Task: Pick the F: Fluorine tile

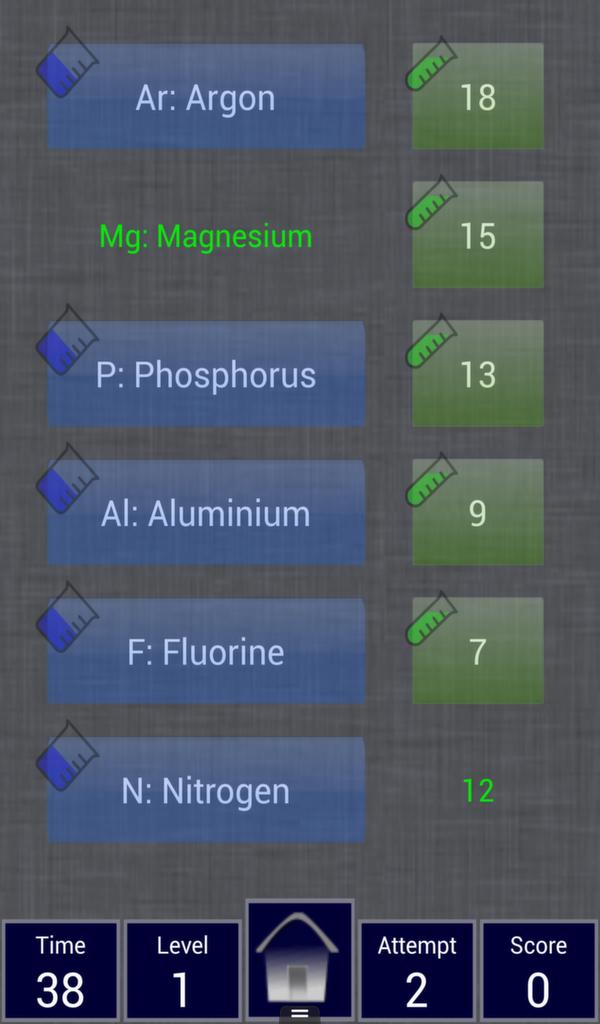Action: [x=206, y=652]
